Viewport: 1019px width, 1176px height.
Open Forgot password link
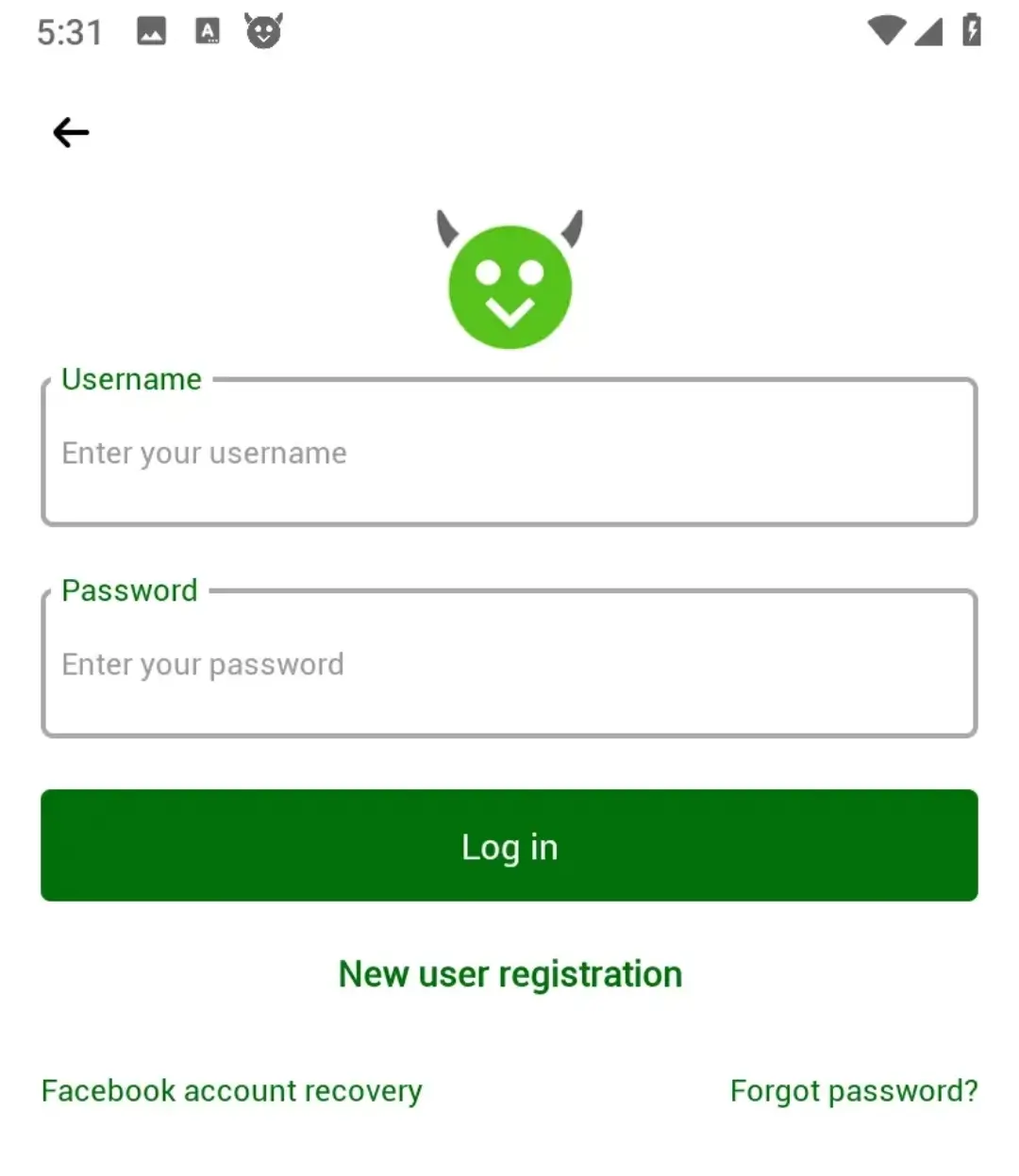[x=853, y=1090]
